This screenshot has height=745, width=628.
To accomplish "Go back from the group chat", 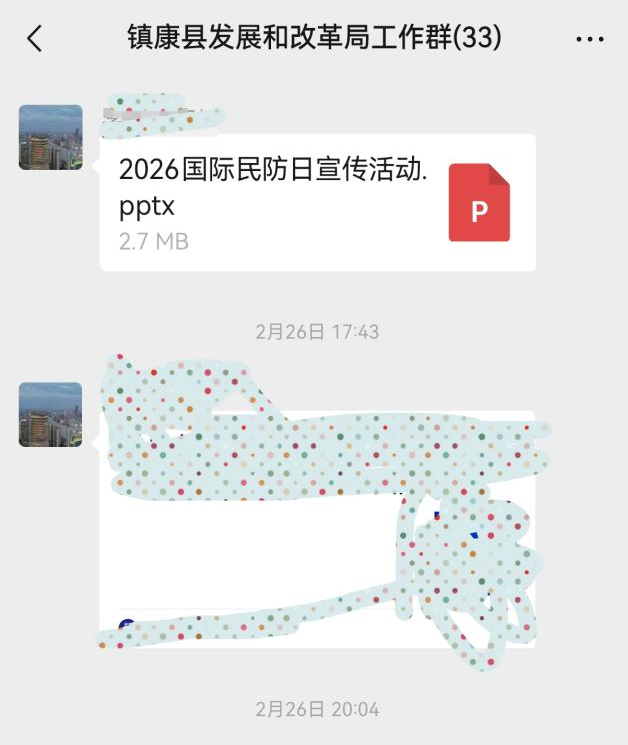I will [x=35, y=39].
